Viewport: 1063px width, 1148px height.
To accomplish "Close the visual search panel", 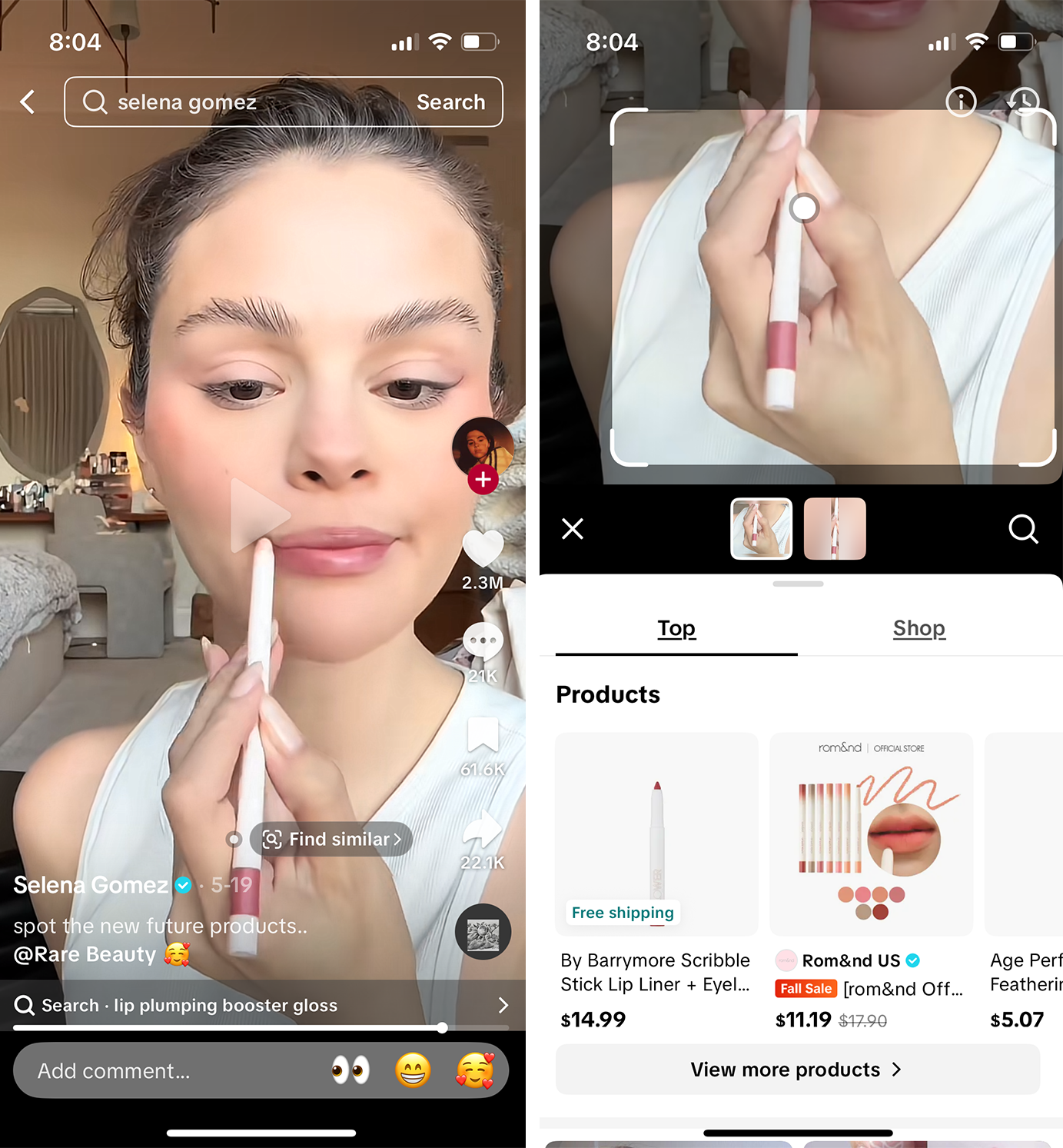I will (x=573, y=529).
